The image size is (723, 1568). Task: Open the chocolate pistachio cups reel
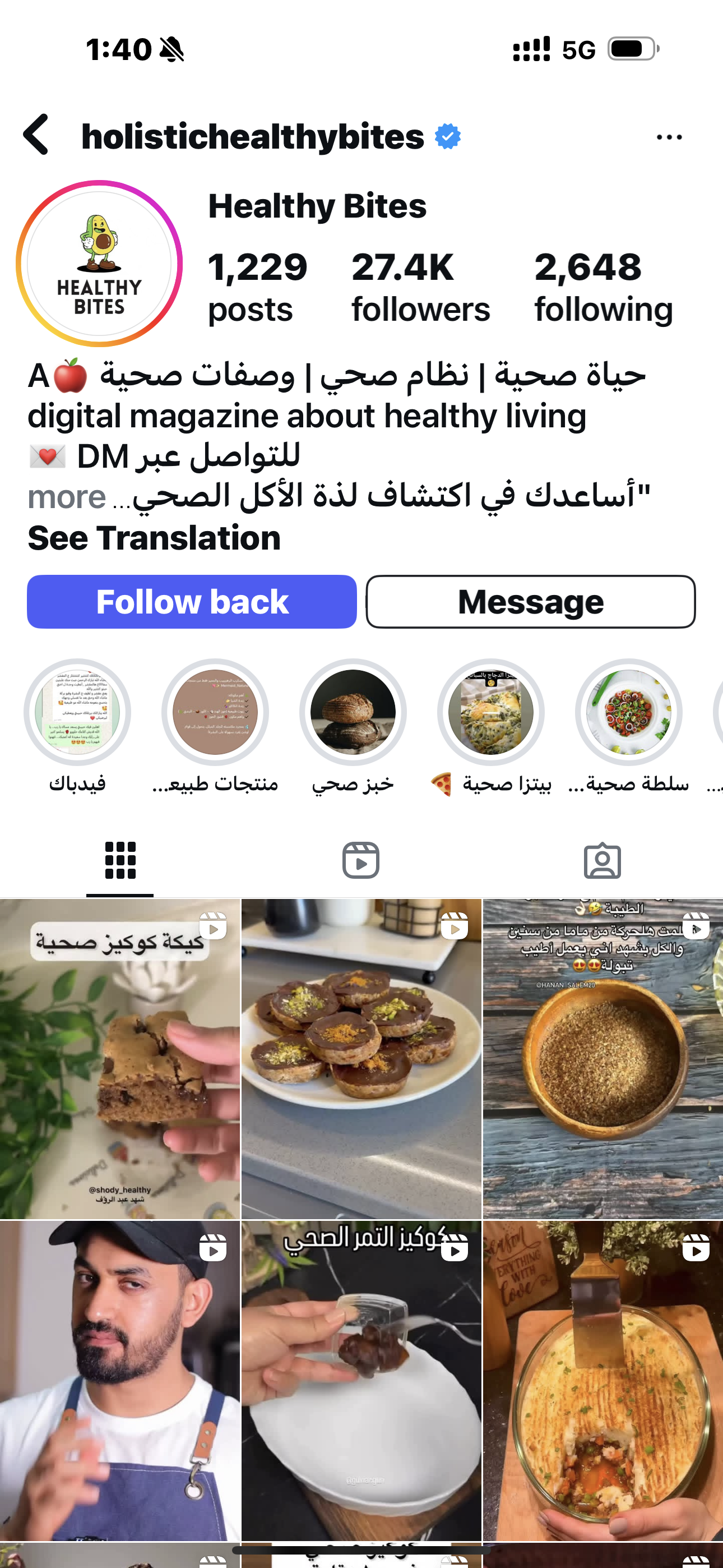pos(361,1059)
